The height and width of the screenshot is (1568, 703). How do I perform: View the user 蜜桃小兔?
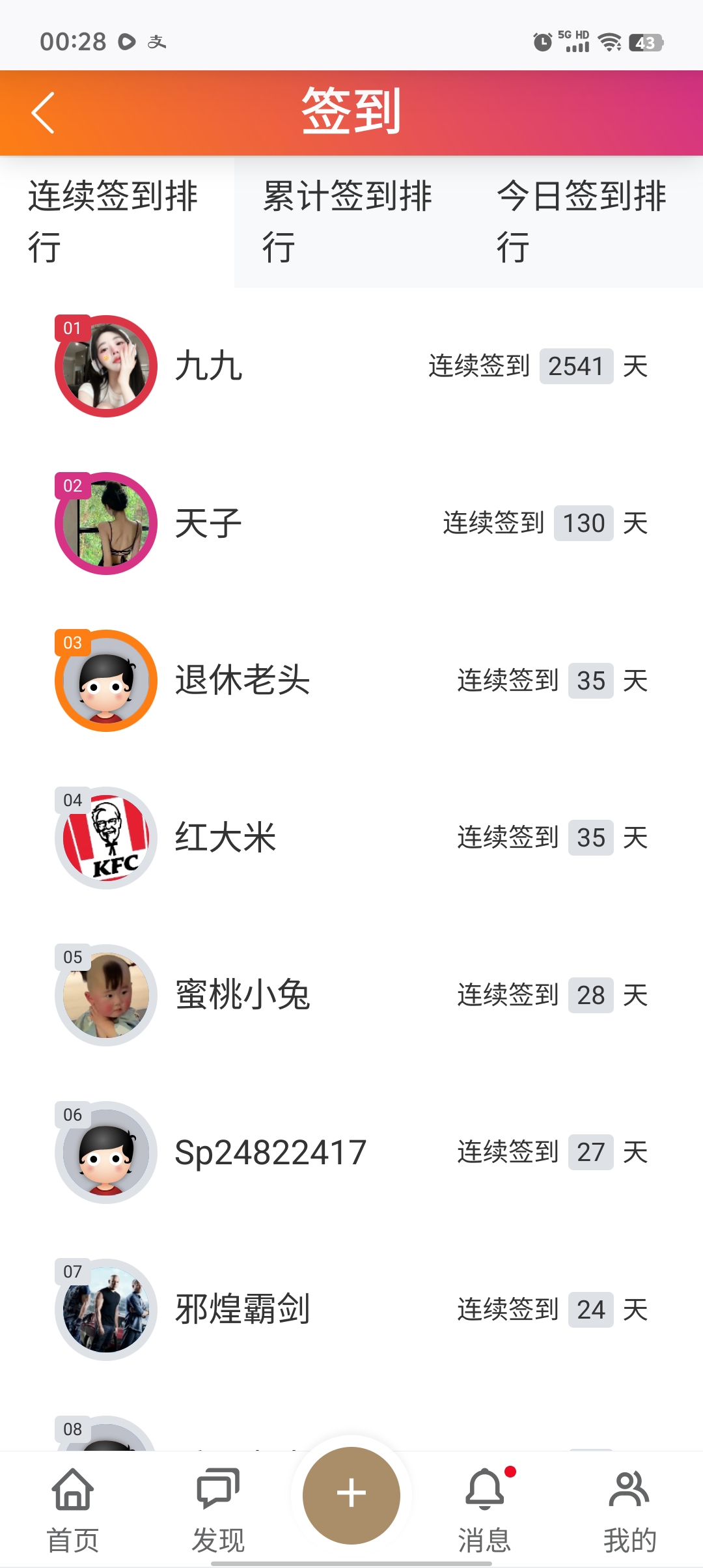coord(351,995)
